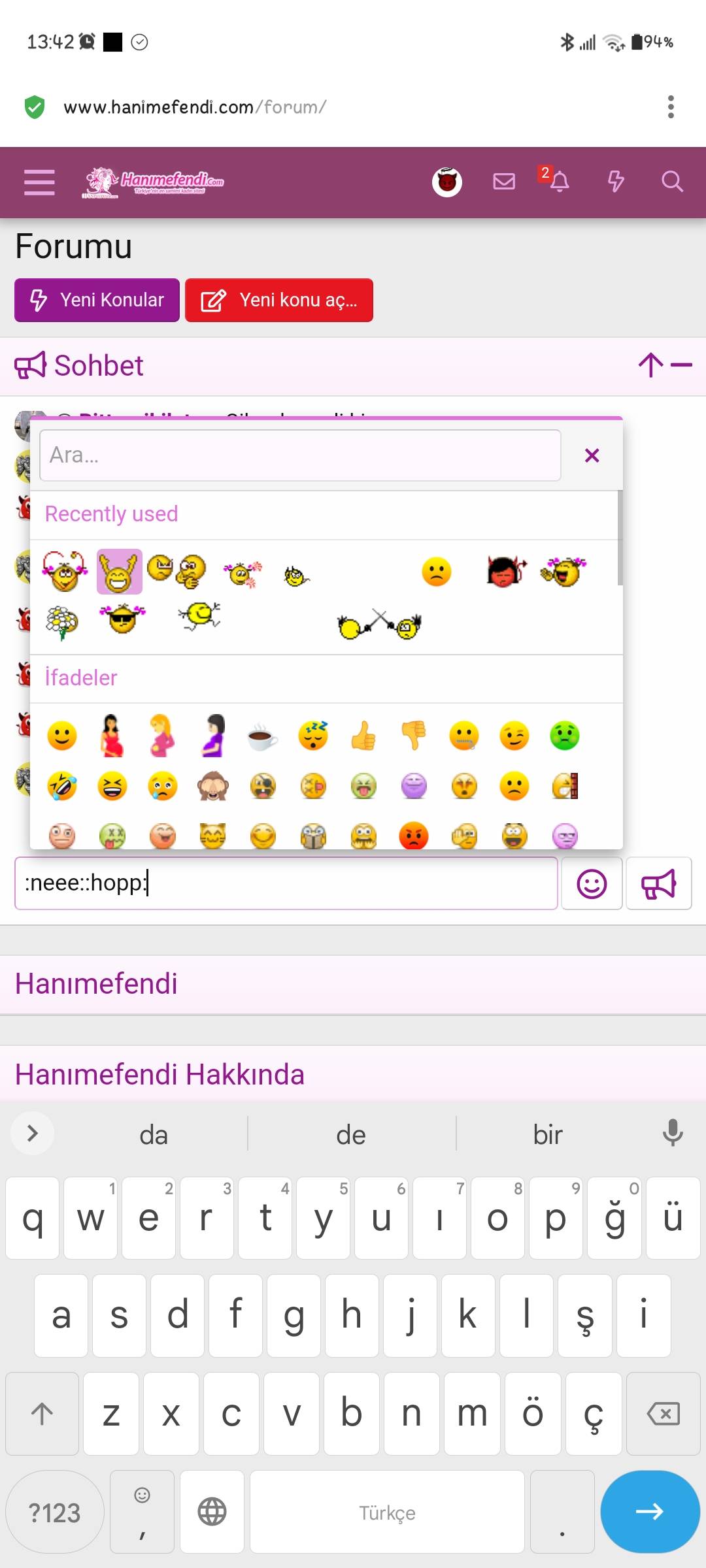Tap Yeni Konular button
This screenshot has width=706, height=1568.
pyautogui.click(x=97, y=300)
